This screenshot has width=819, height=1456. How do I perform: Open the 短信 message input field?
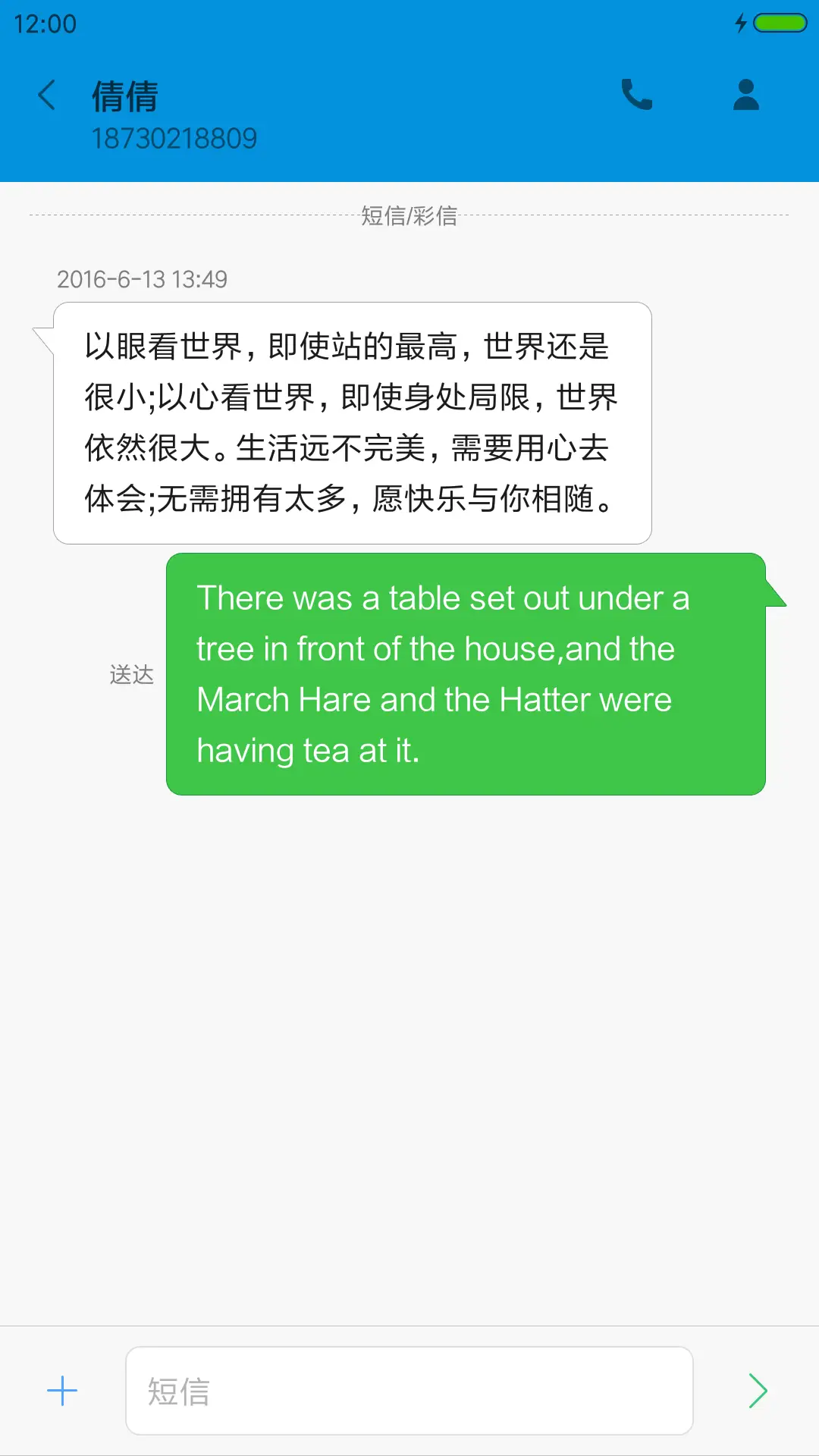tap(409, 1392)
